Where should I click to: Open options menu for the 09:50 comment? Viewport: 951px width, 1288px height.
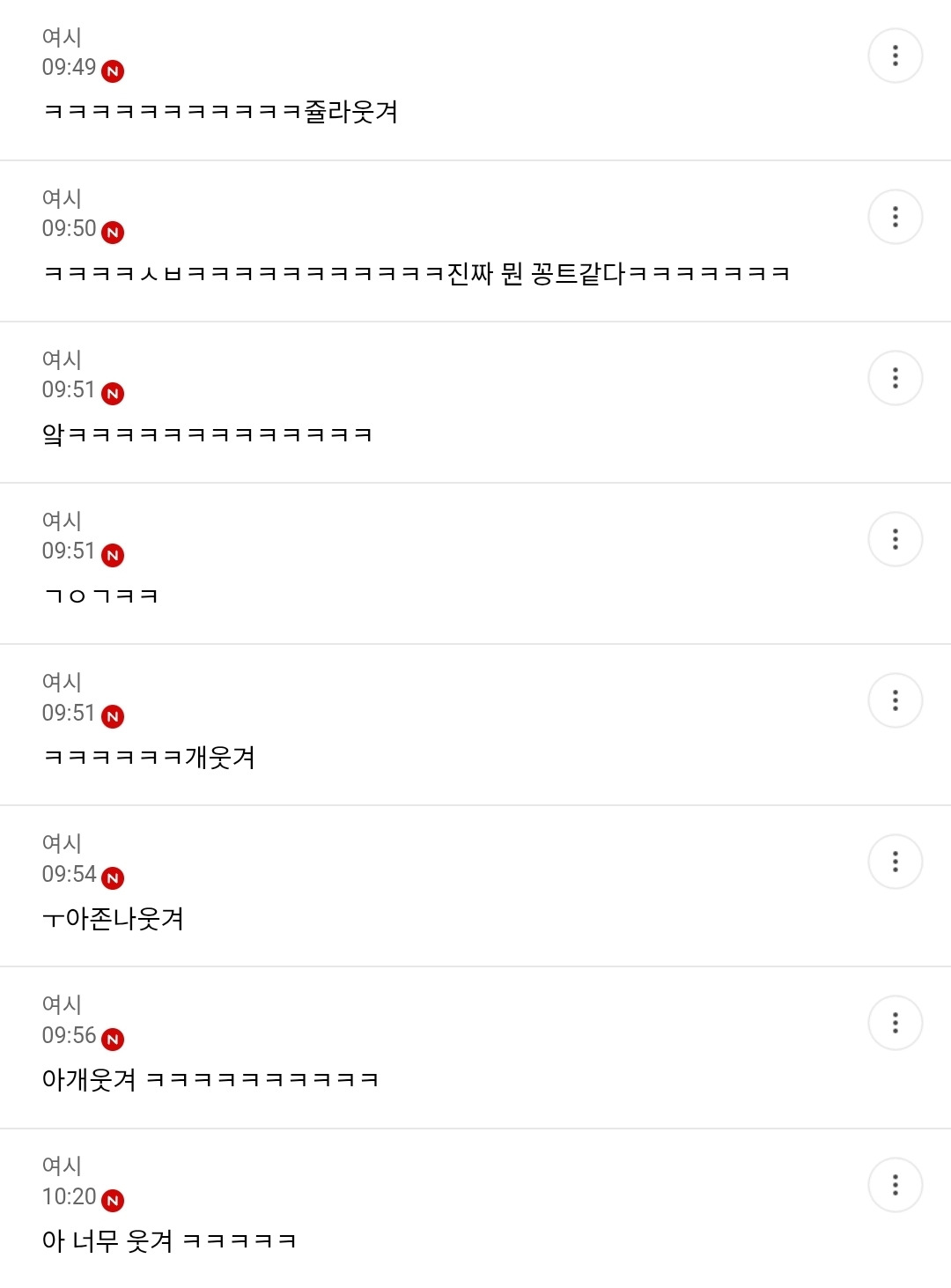pos(895,217)
